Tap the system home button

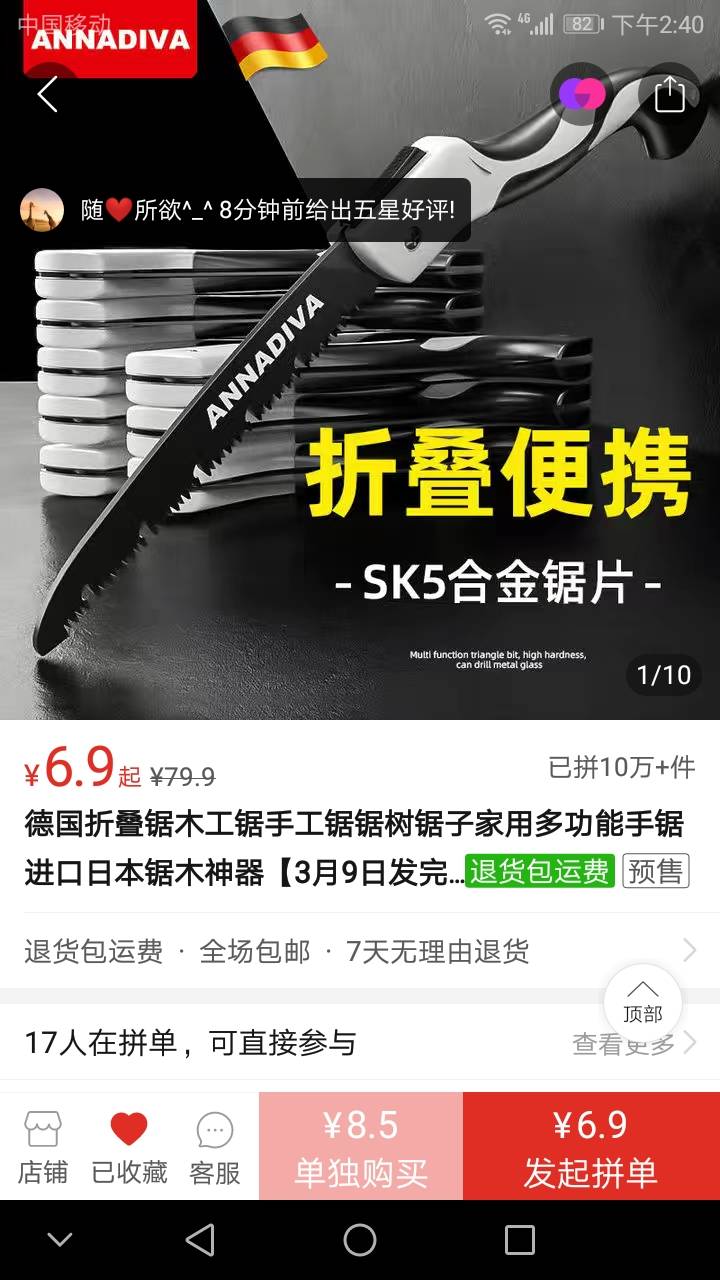pyautogui.click(x=360, y=1240)
